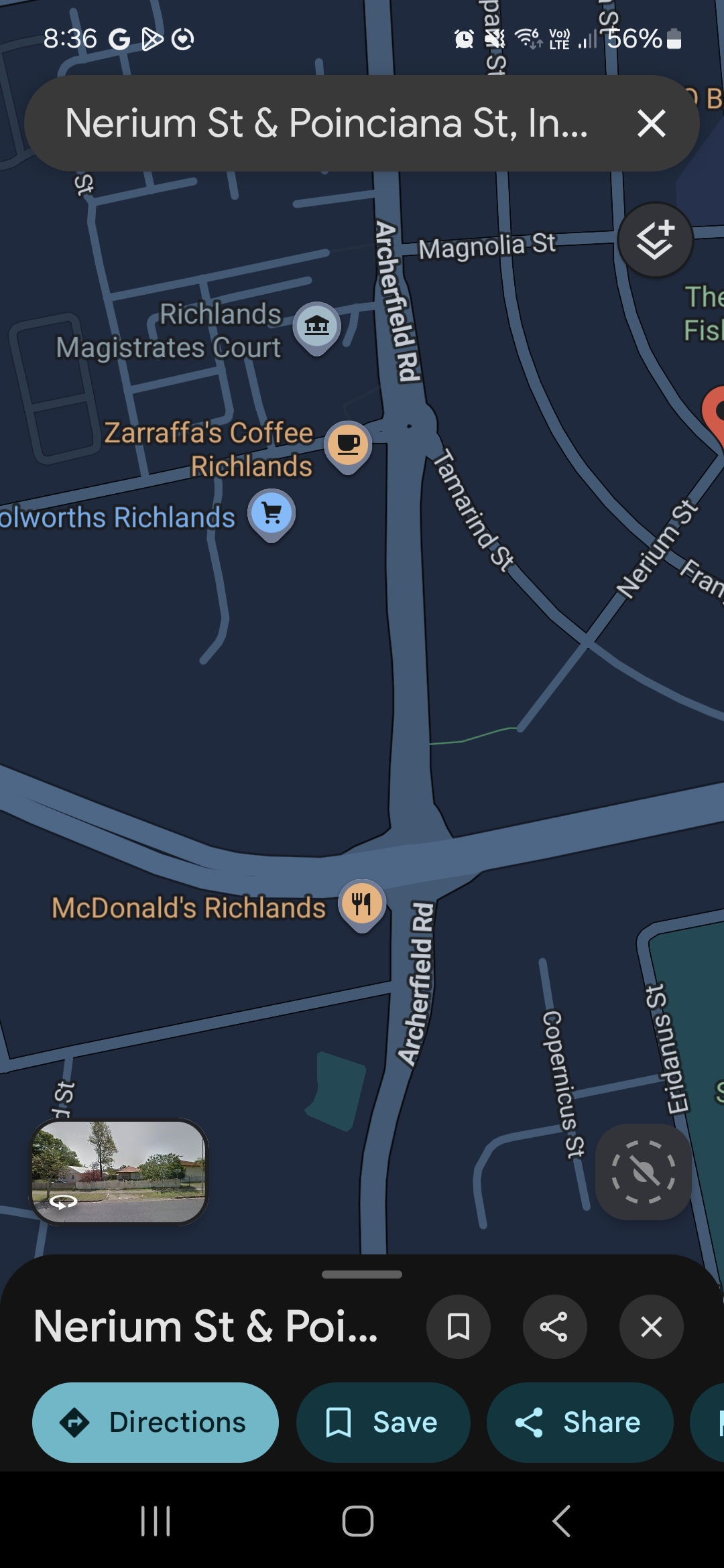This screenshot has height=1568, width=724.
Task: Open the map layers button
Action: (655, 240)
